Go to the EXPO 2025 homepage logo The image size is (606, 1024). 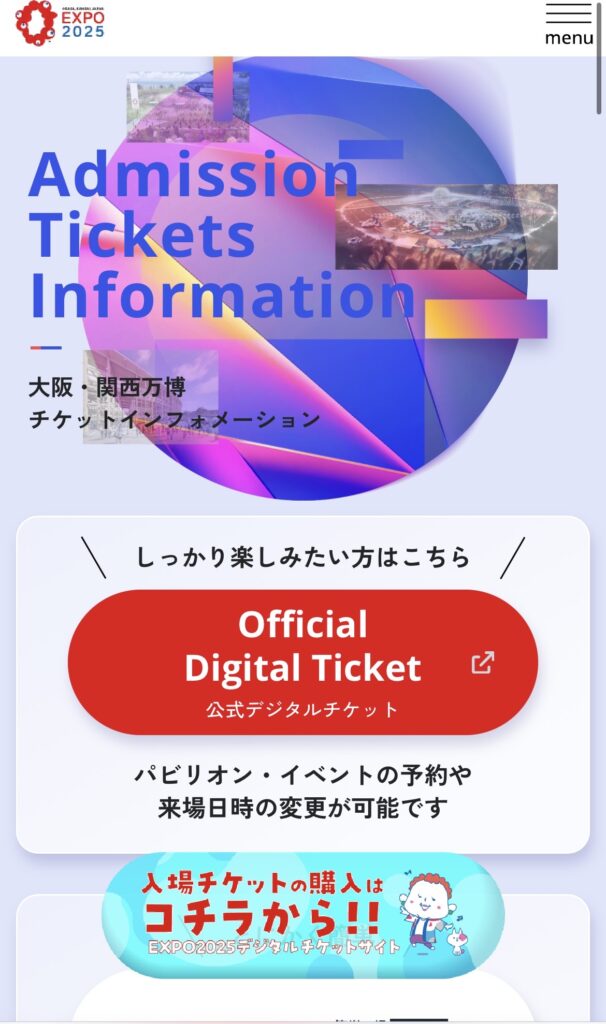point(60,24)
